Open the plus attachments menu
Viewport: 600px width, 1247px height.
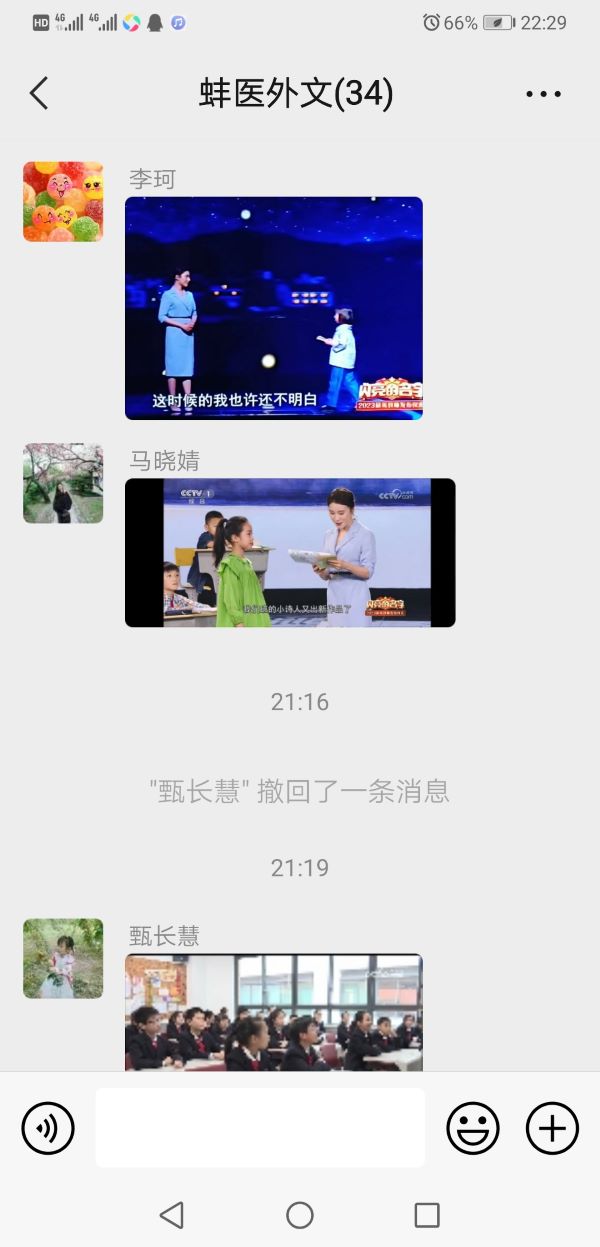[x=552, y=1129]
